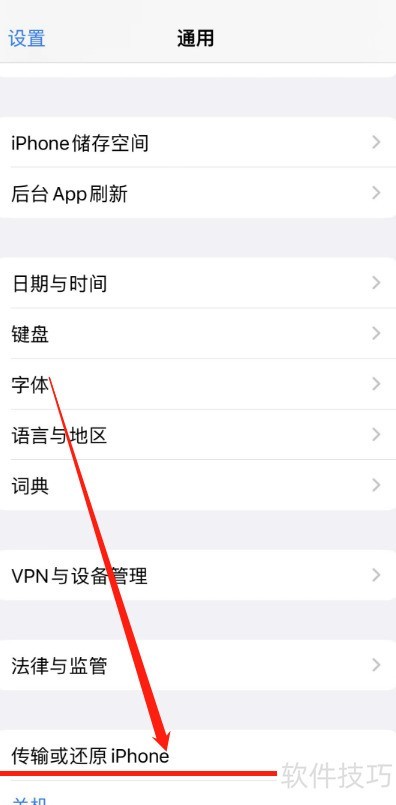Viewport: 396px width, 805px height.
Task: Open 键盘 settings
Action: 198,334
